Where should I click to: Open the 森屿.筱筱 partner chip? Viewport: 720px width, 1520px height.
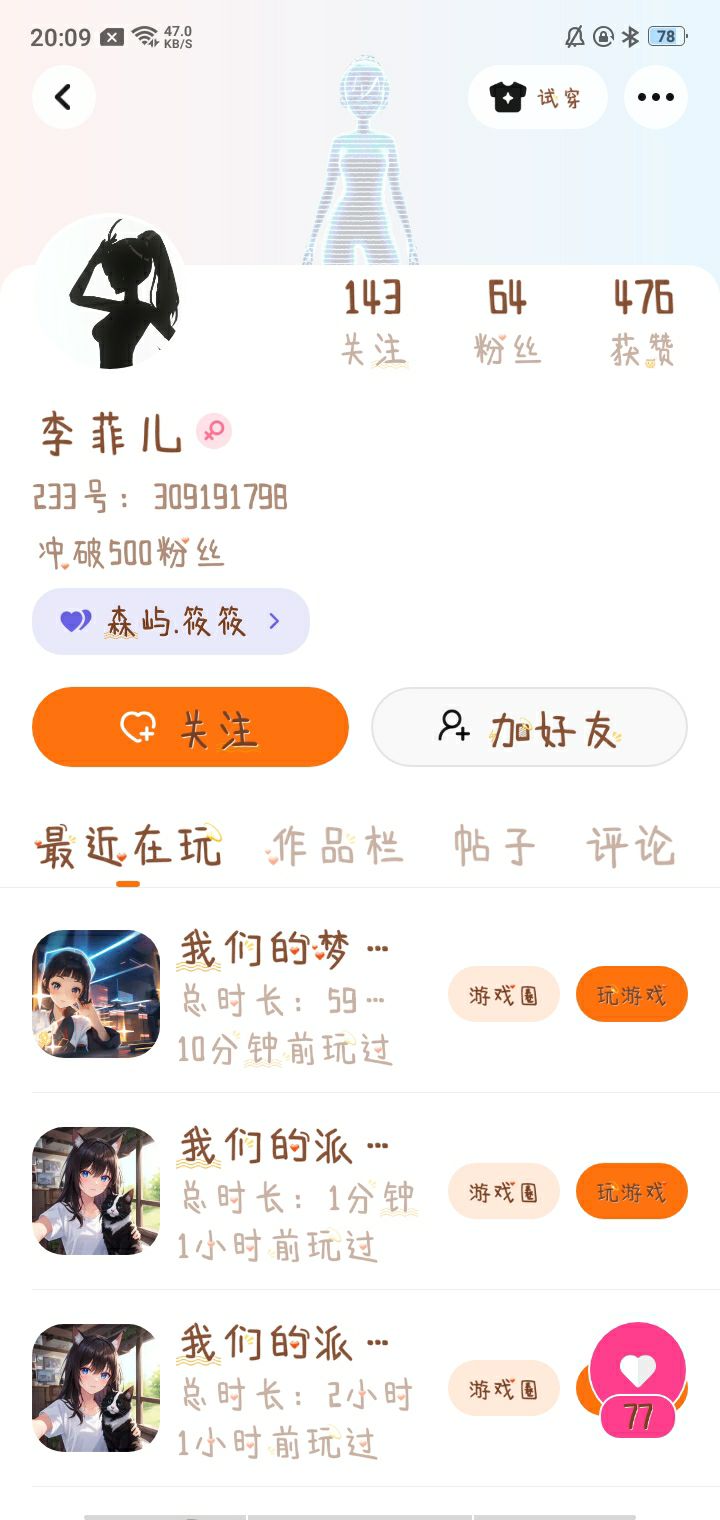[171, 621]
